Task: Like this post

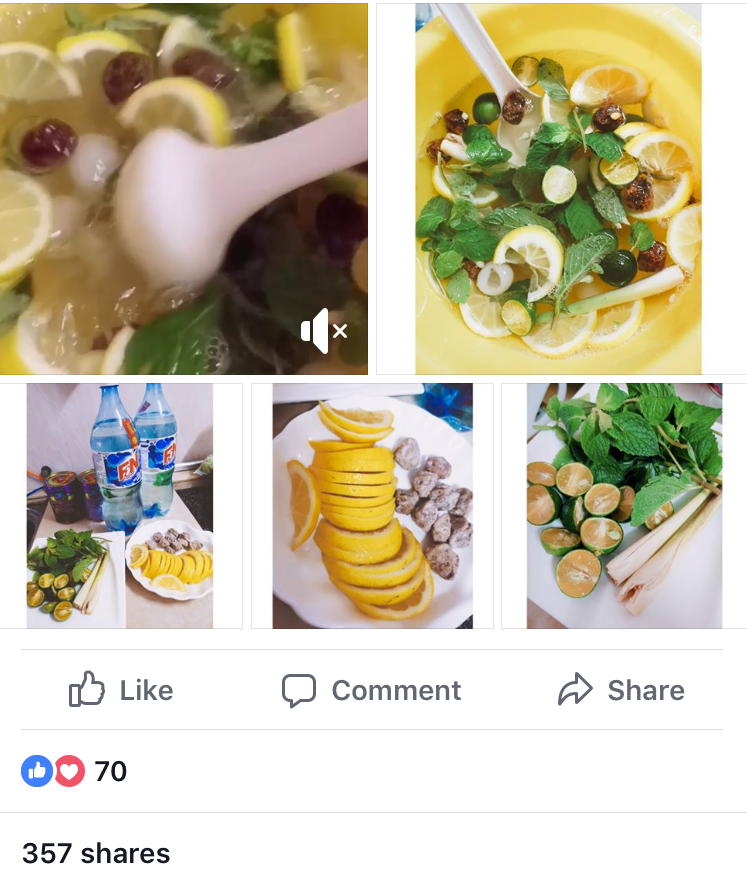Action: pos(121,690)
